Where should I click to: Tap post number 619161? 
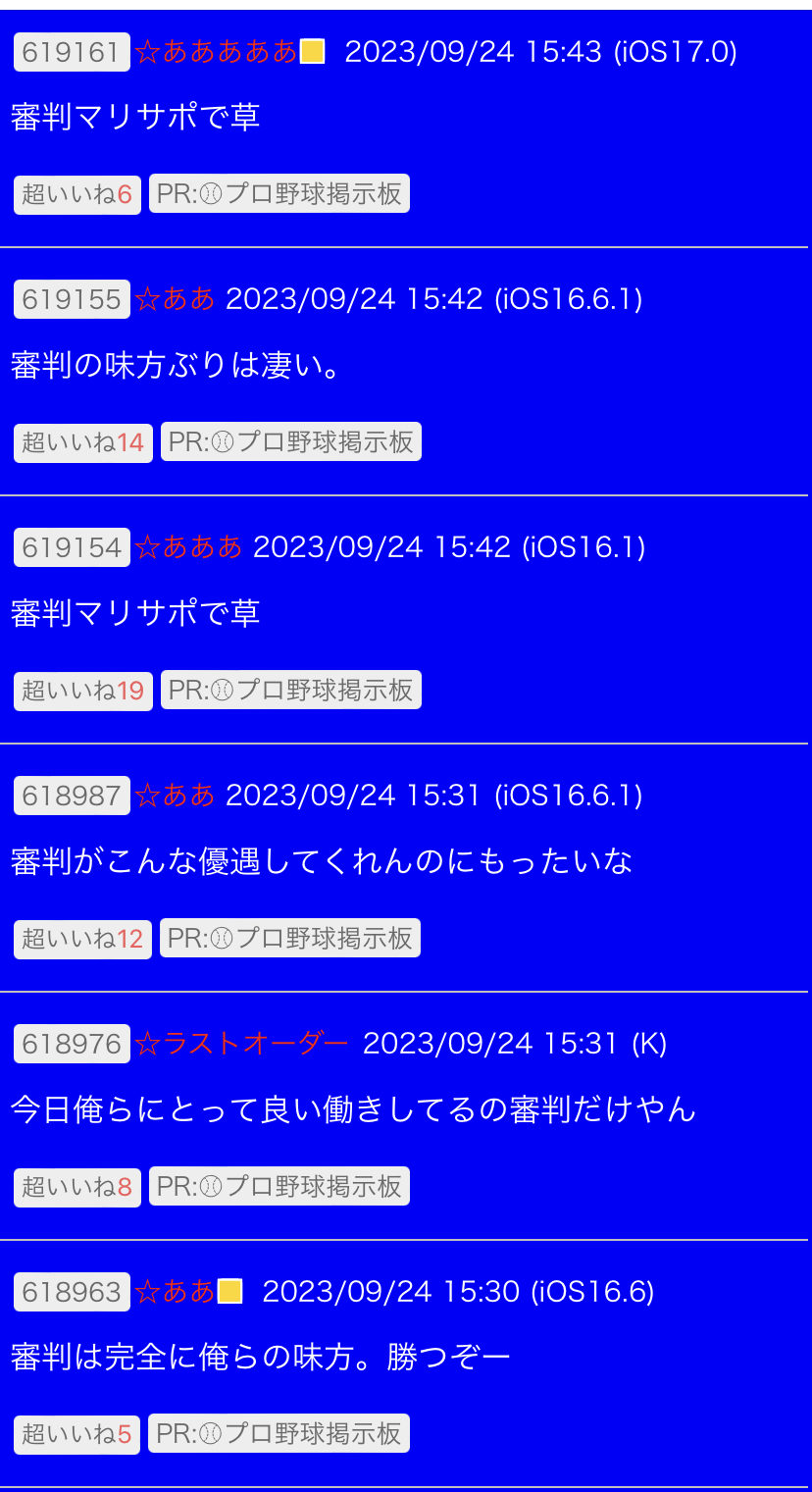tap(72, 52)
